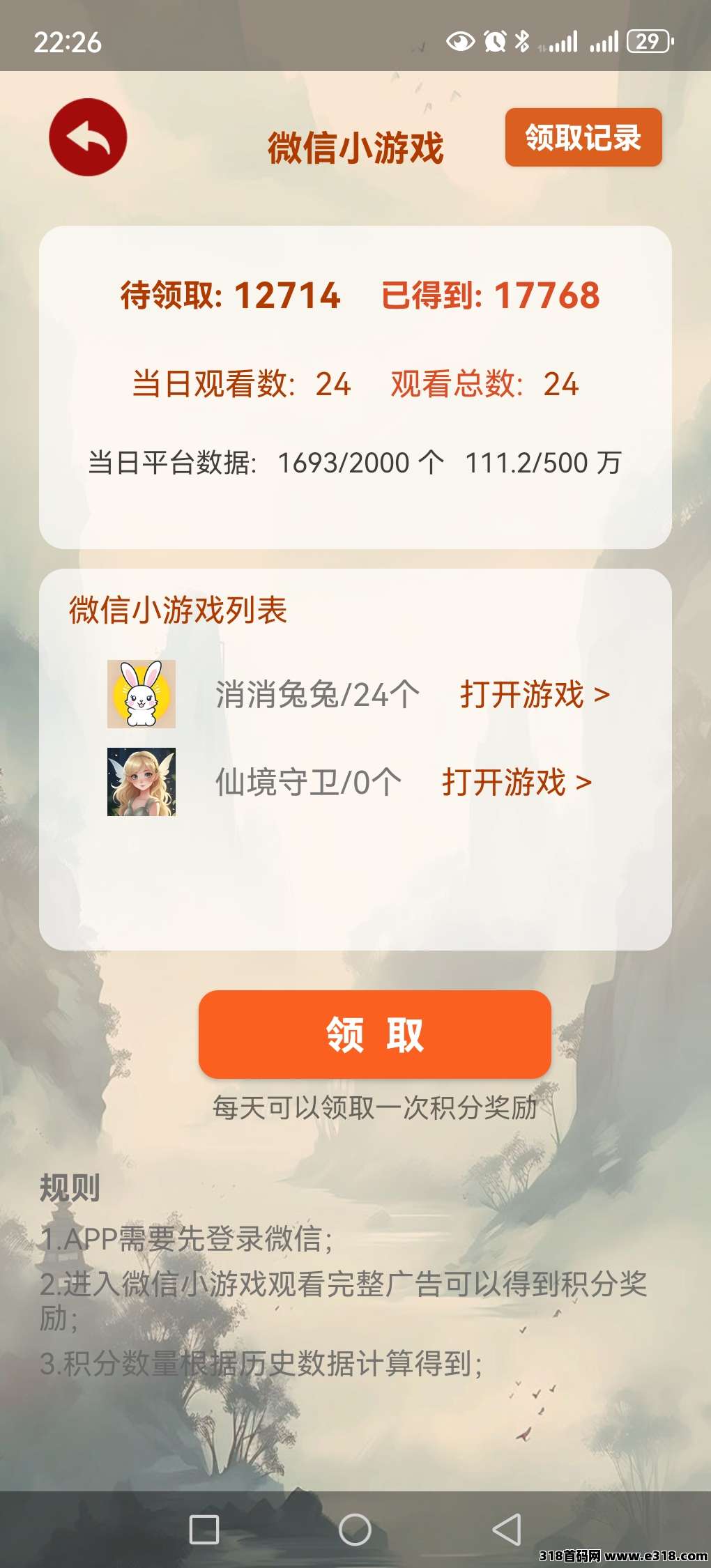Screen dimensions: 711x1568
Task: Go to system home screen
Action: pos(355,1530)
